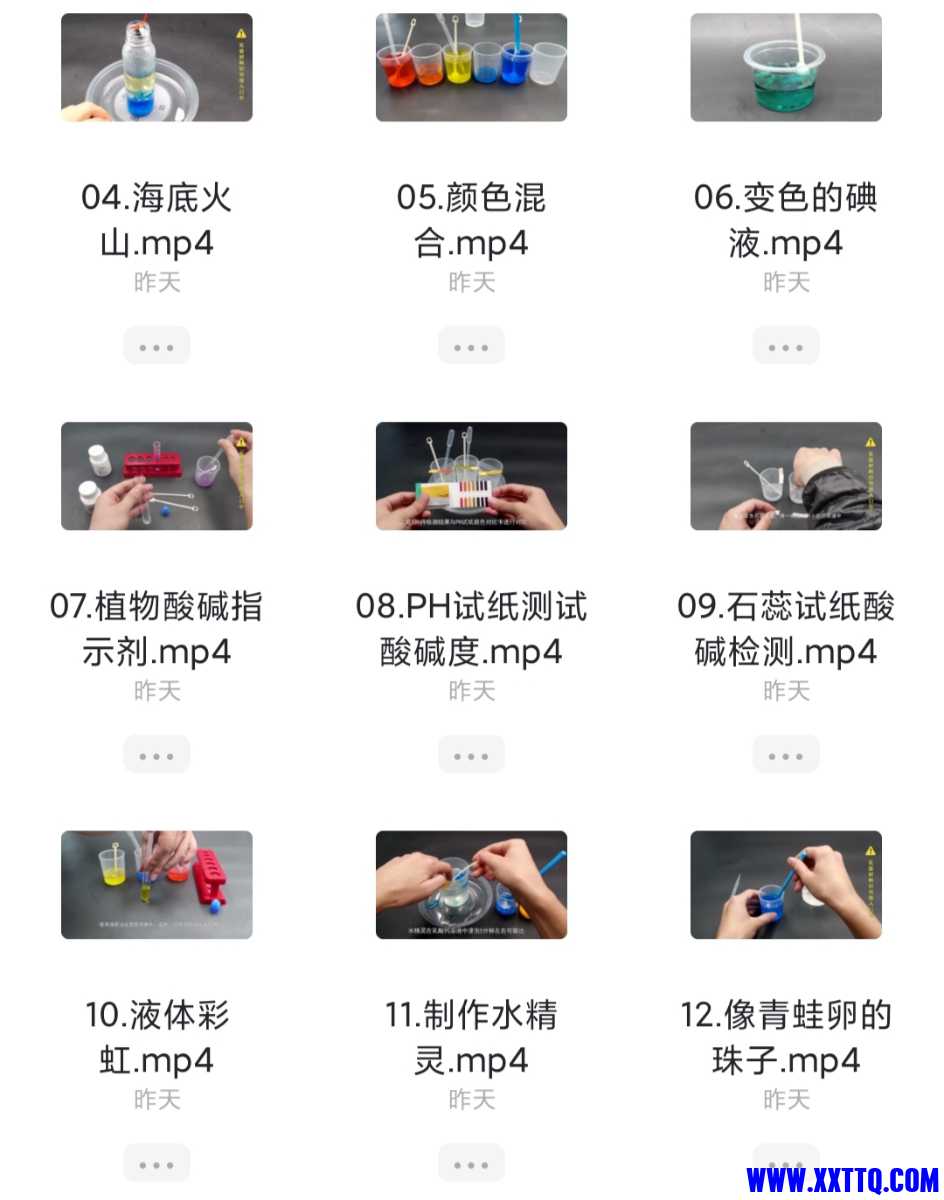Show more options for 07.植物酸碱指示剂.mp4
944x1200 pixels.
click(x=157, y=755)
